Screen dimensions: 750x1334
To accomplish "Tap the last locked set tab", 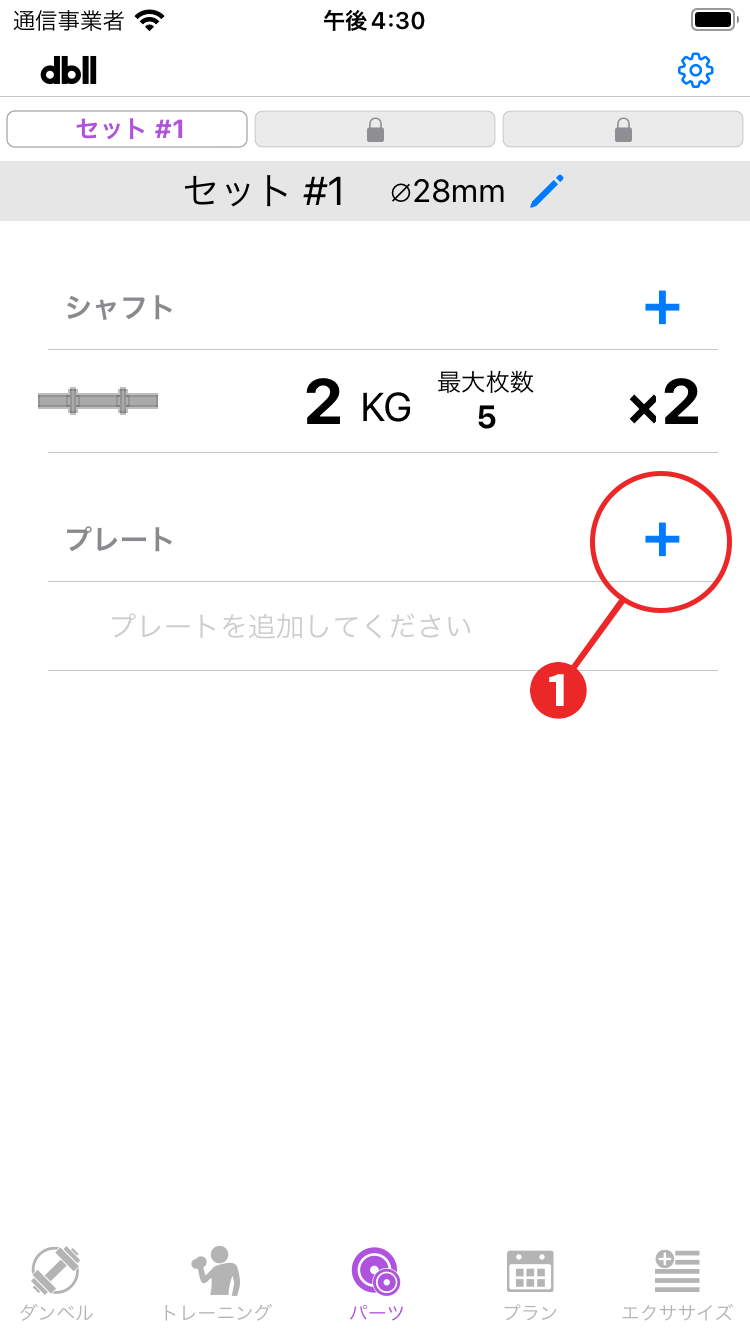I will click(623, 129).
